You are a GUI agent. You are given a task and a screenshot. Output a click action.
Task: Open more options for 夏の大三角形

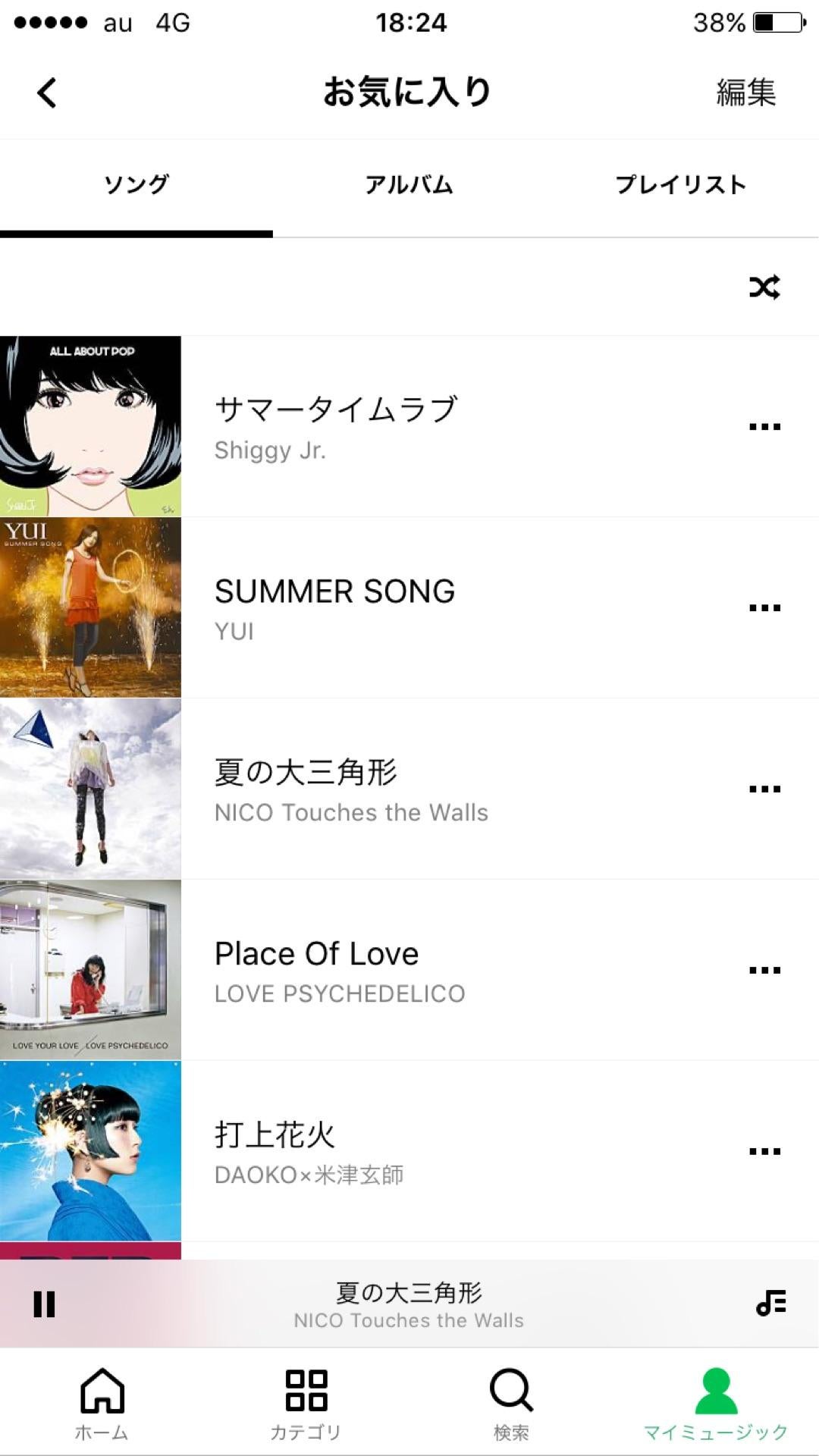(764, 789)
